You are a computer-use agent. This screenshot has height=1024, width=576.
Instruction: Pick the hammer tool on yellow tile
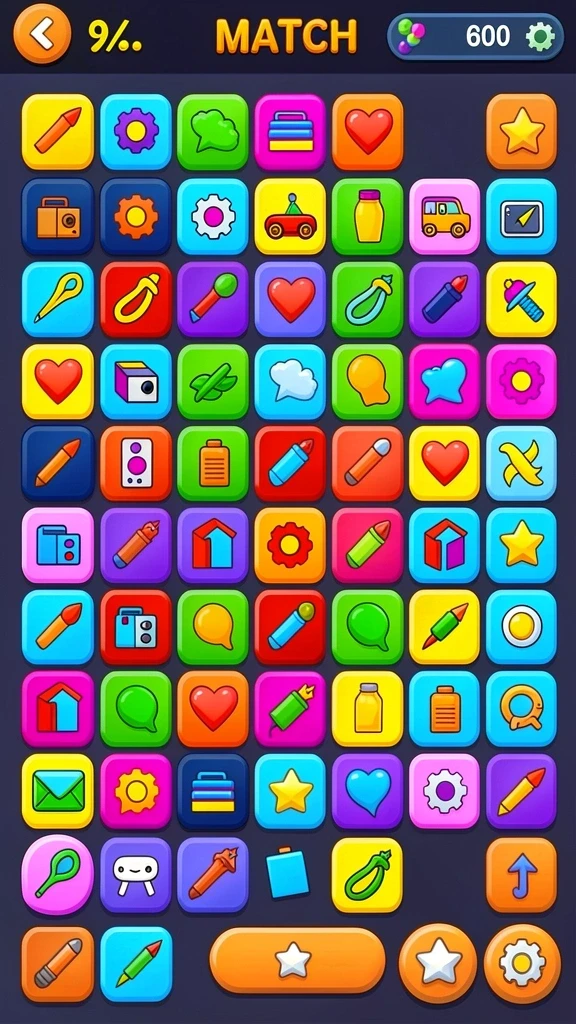tap(521, 299)
